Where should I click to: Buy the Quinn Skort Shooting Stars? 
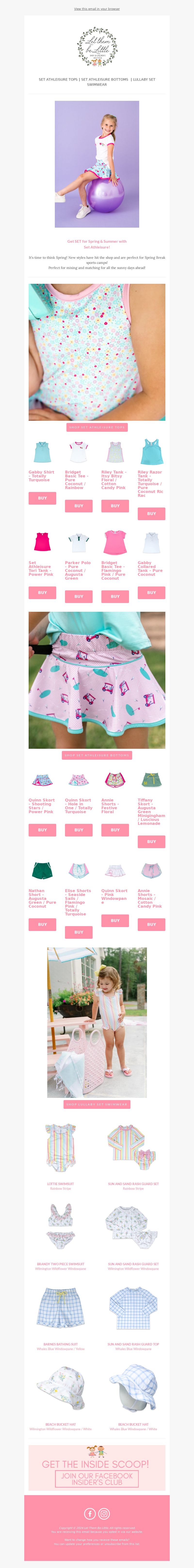(42, 830)
